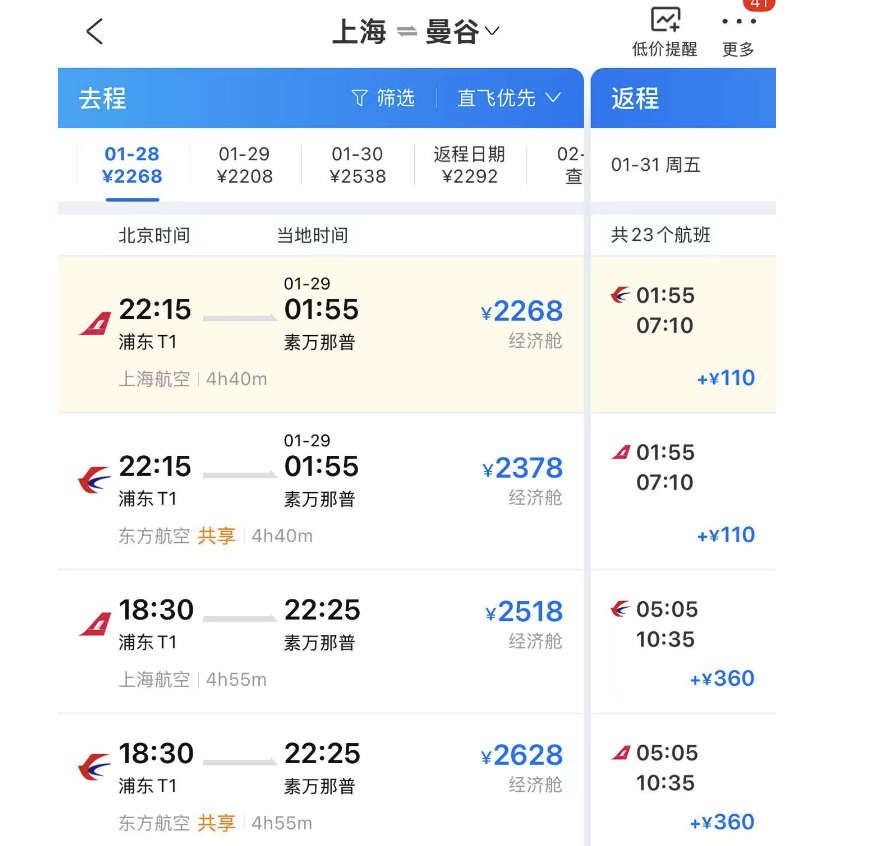
Task: Open the 01-31 周五 return date
Action: tap(656, 165)
